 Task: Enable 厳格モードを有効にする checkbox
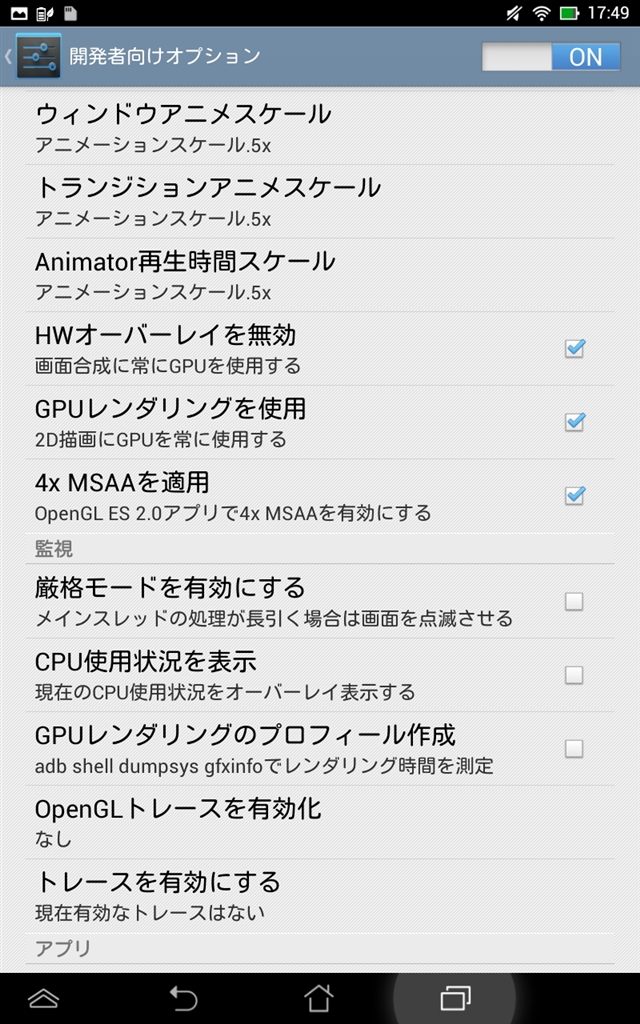coord(574,601)
